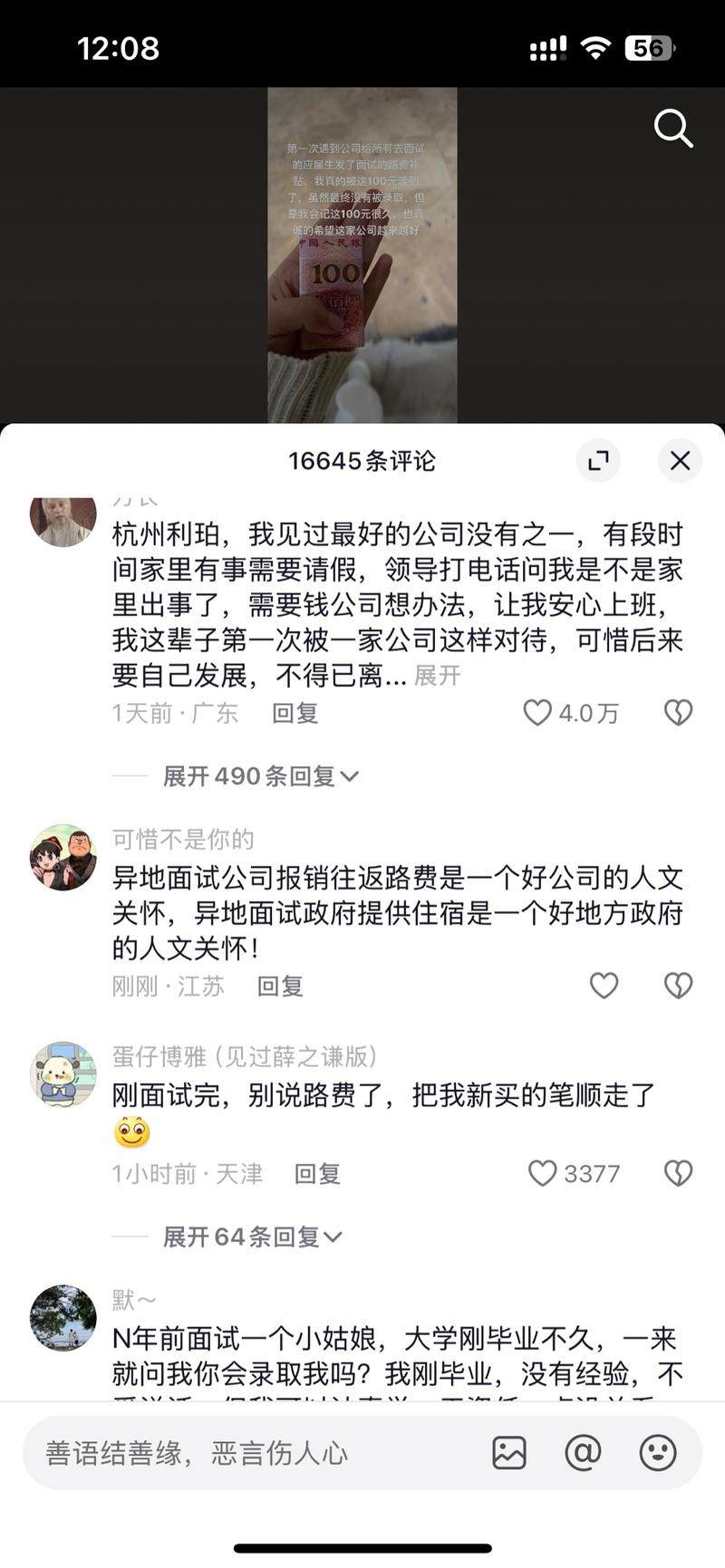Dislike 可惜不是你的's comment

678,986
